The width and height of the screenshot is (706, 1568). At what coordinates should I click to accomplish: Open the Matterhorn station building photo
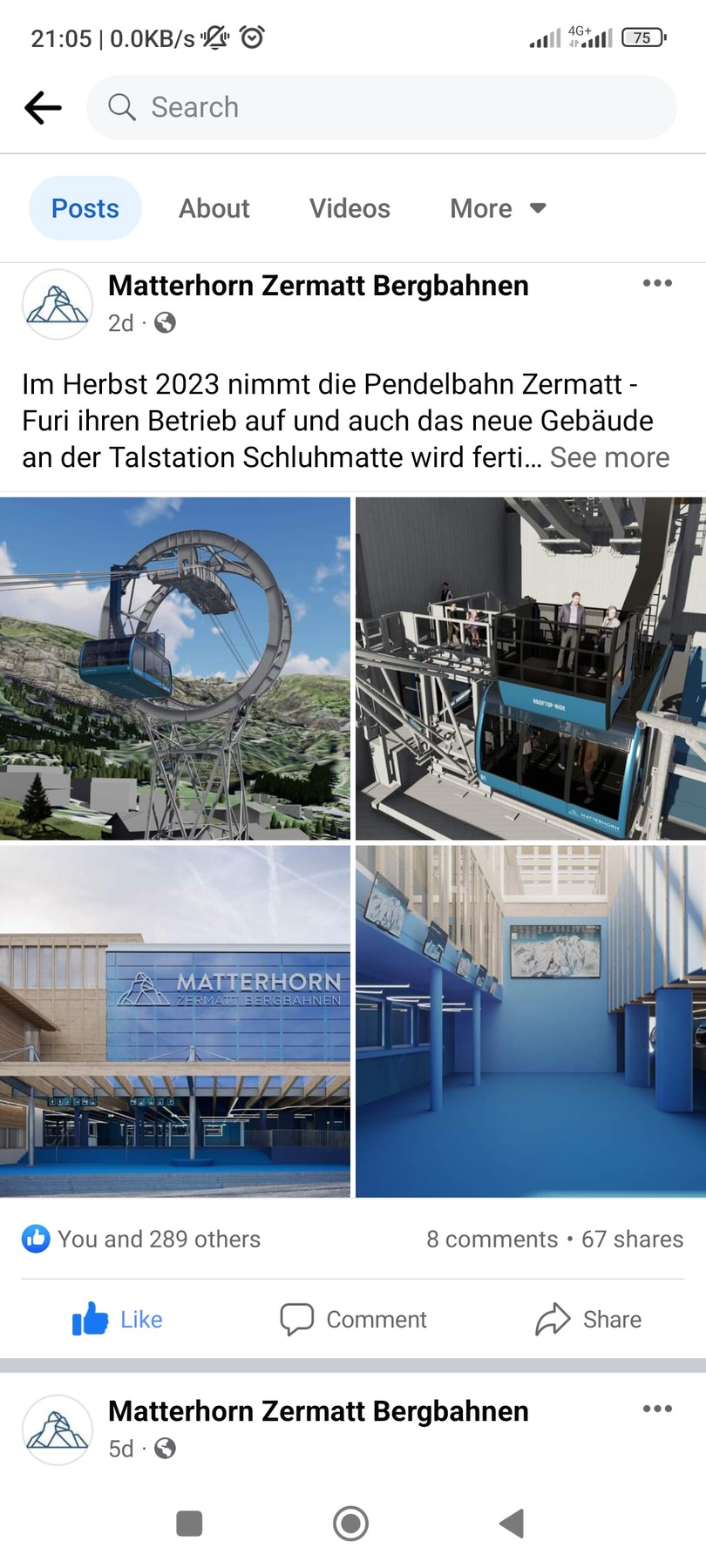[174, 1021]
